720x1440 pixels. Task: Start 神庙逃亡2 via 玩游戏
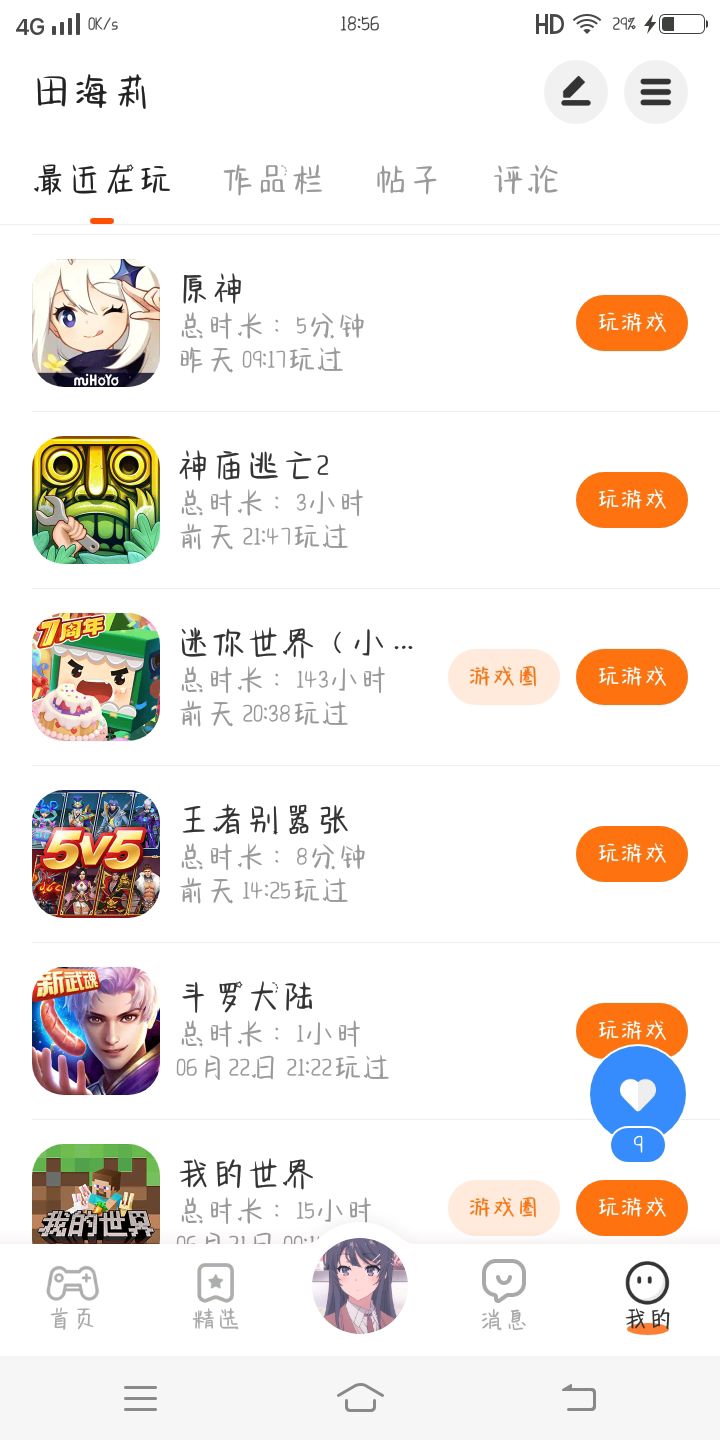(x=631, y=500)
